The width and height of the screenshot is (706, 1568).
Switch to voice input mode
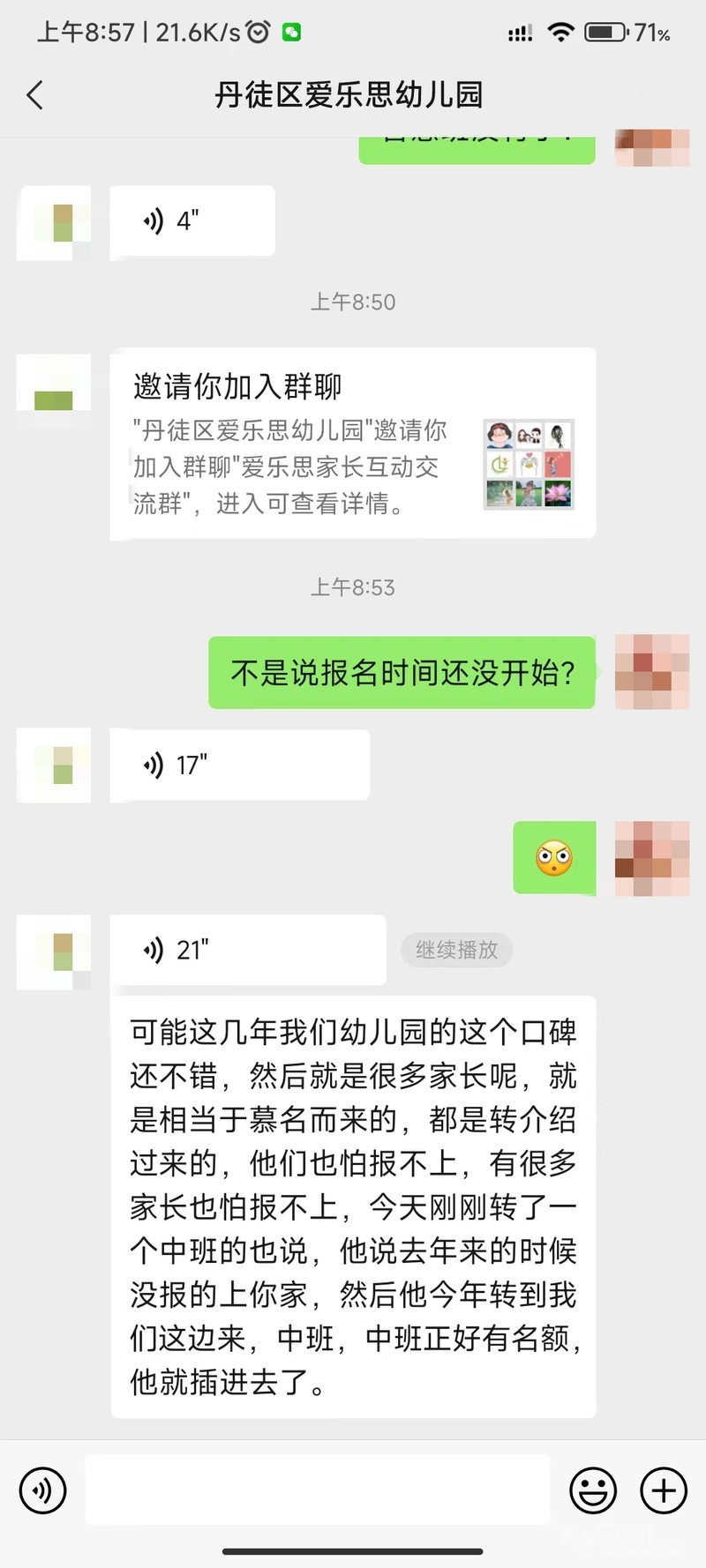[43, 1490]
